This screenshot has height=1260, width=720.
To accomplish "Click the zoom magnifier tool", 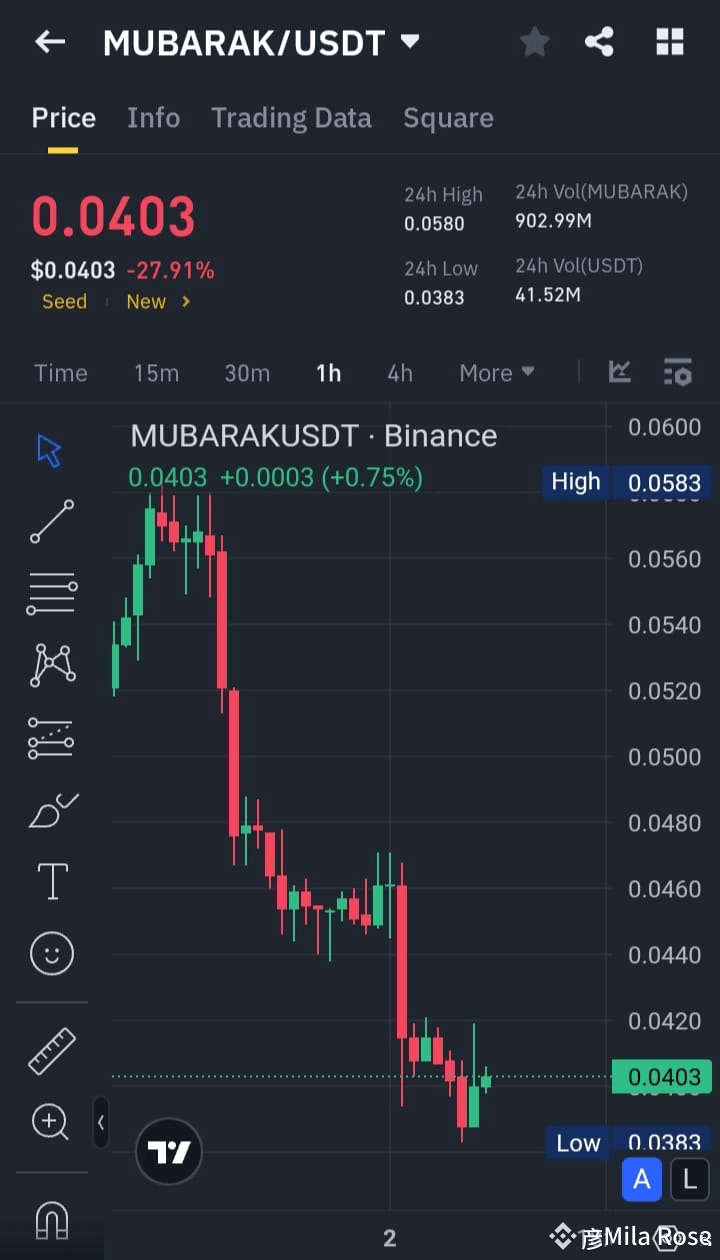I will 50,1122.
